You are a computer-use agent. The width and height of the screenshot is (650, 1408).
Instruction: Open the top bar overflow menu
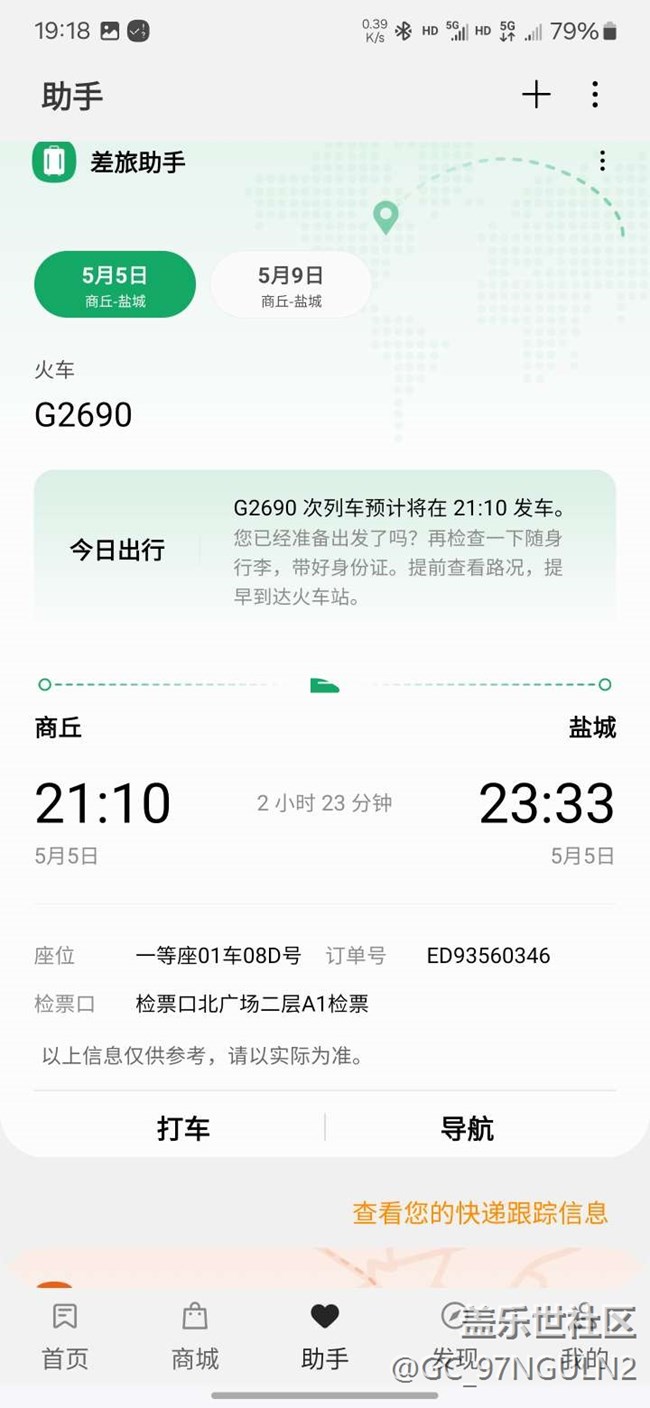point(595,95)
